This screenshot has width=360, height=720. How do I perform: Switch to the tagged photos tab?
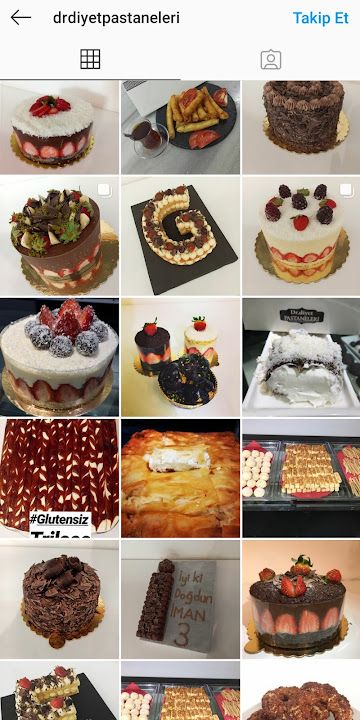point(270,59)
